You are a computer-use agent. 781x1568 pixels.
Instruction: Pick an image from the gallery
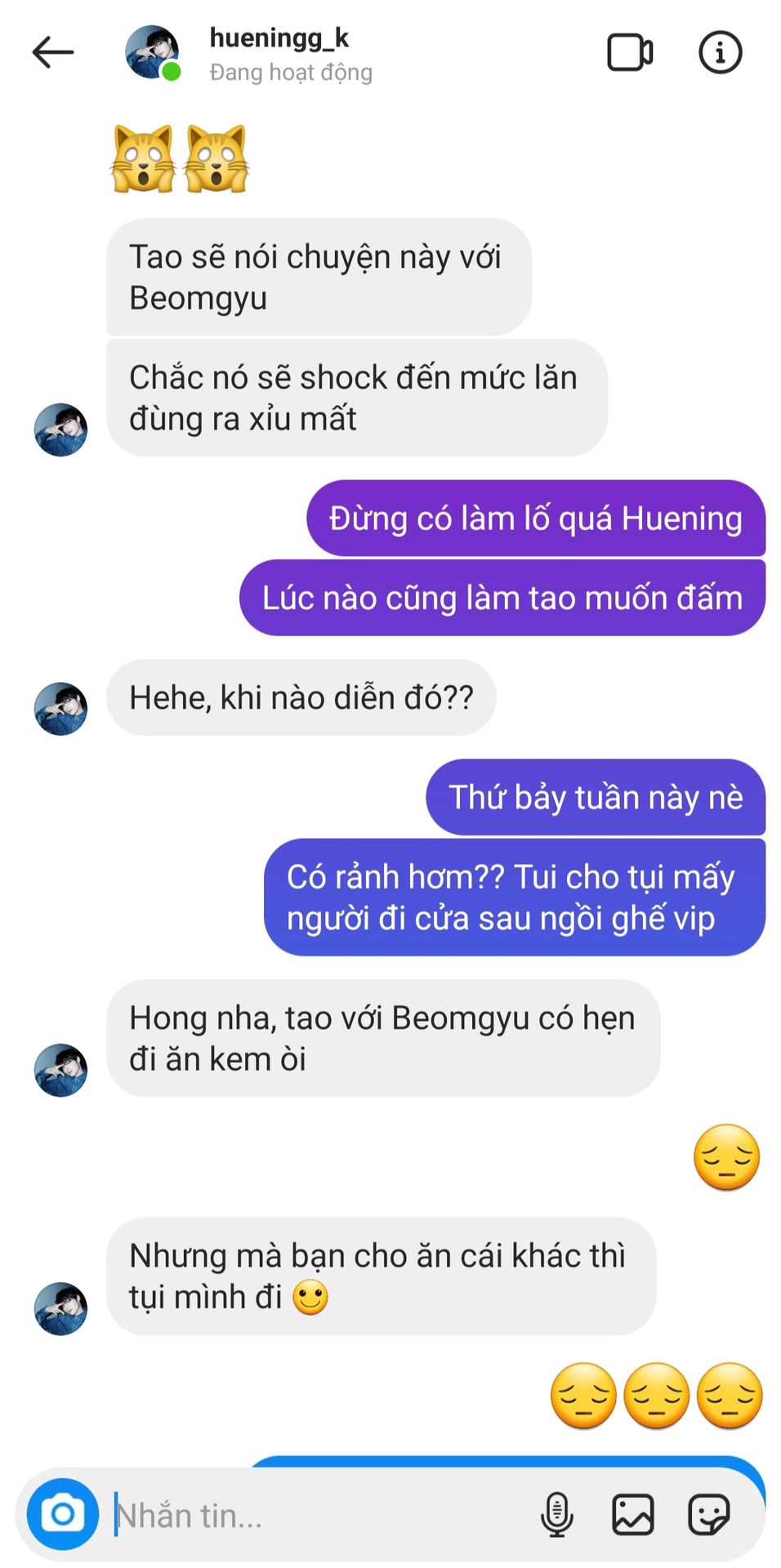[633, 1514]
